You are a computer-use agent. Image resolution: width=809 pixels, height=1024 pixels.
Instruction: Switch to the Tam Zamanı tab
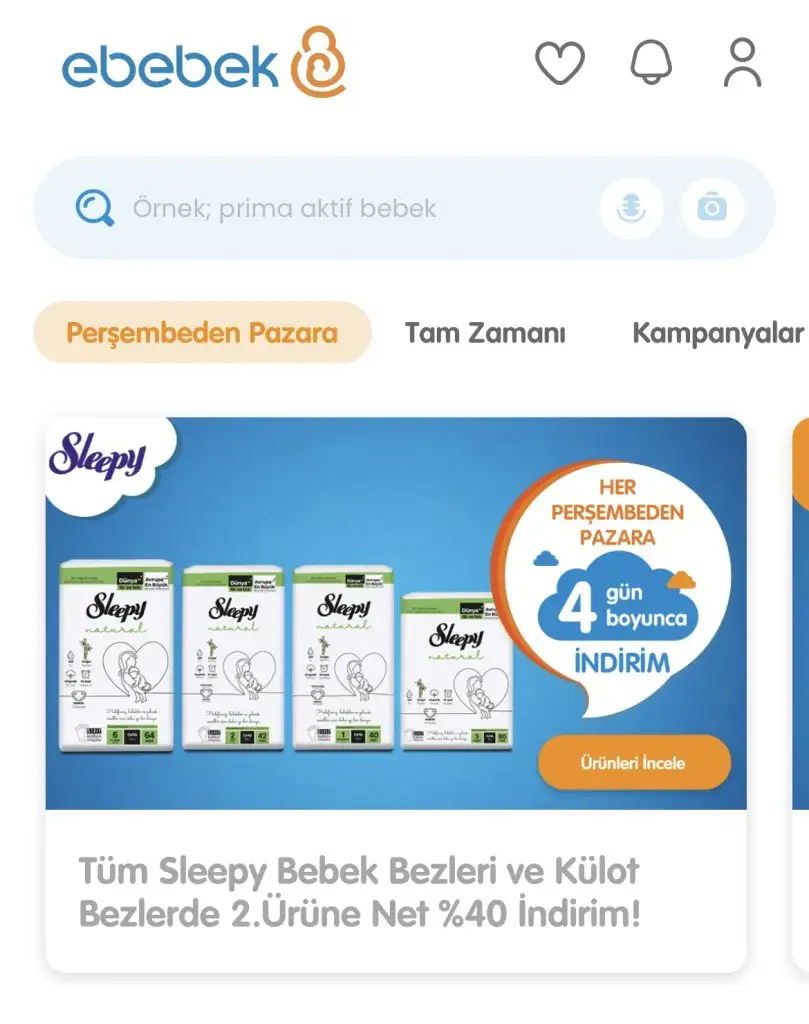coord(485,333)
